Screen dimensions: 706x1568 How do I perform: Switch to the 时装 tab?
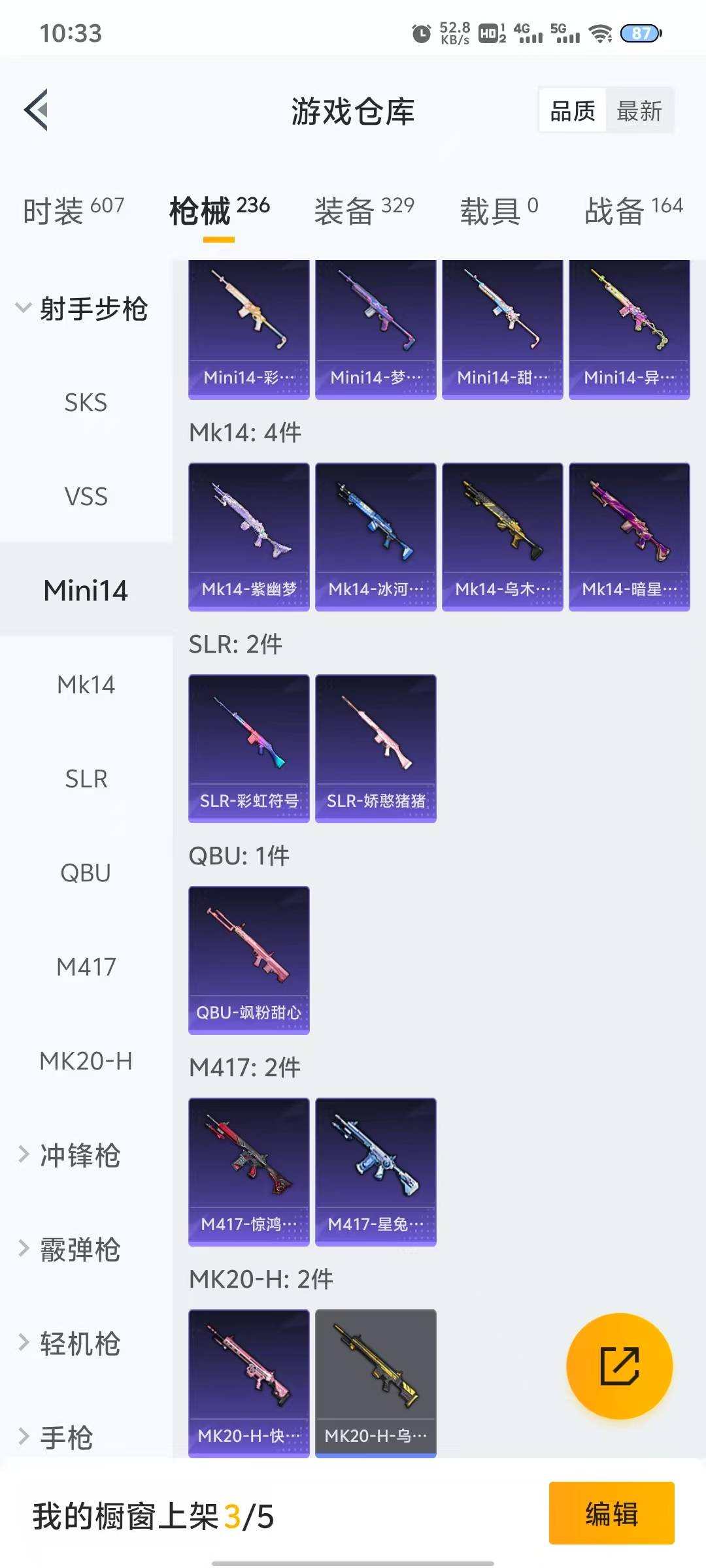[x=73, y=210]
